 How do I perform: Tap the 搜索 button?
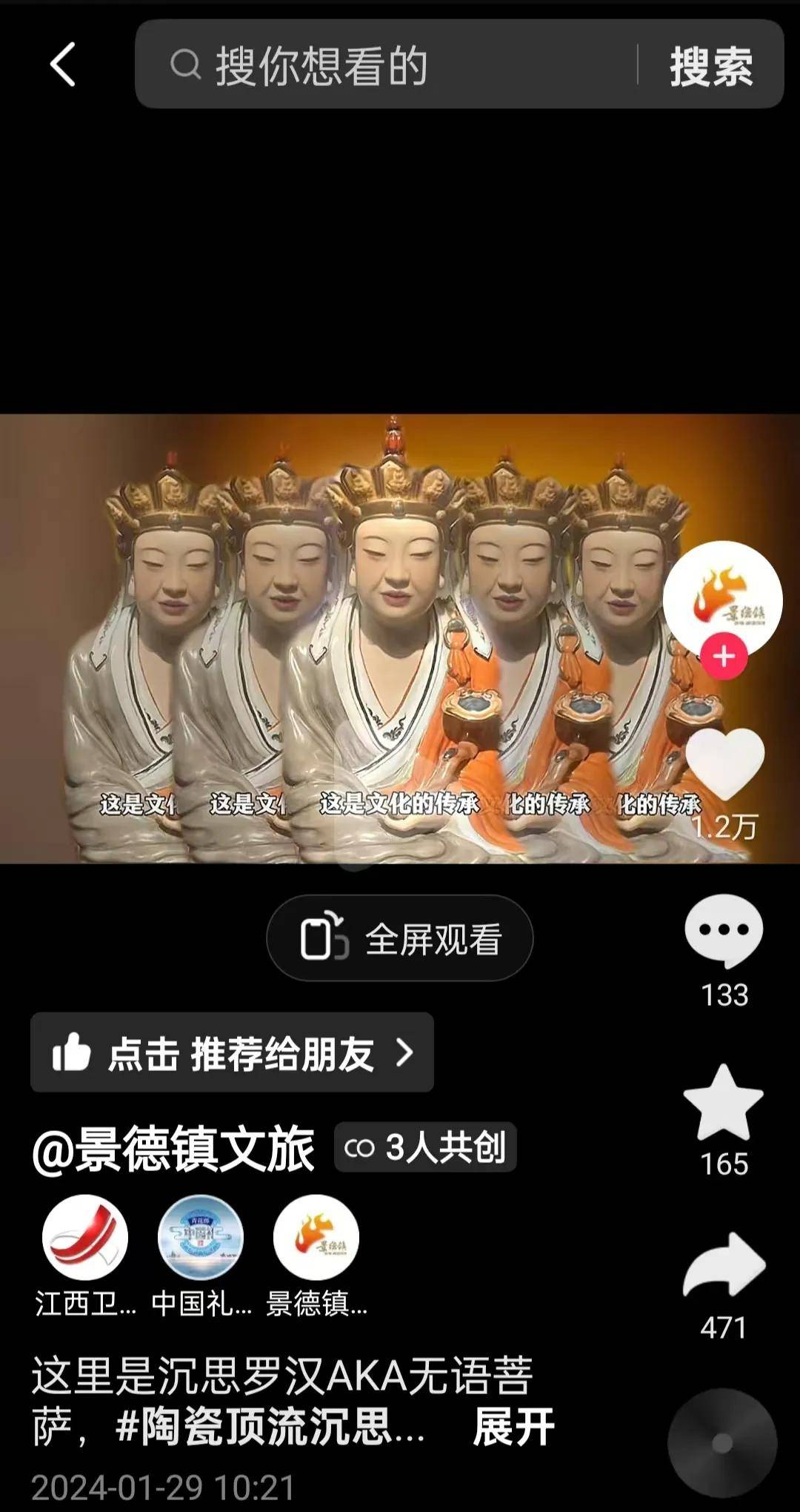pos(710,65)
